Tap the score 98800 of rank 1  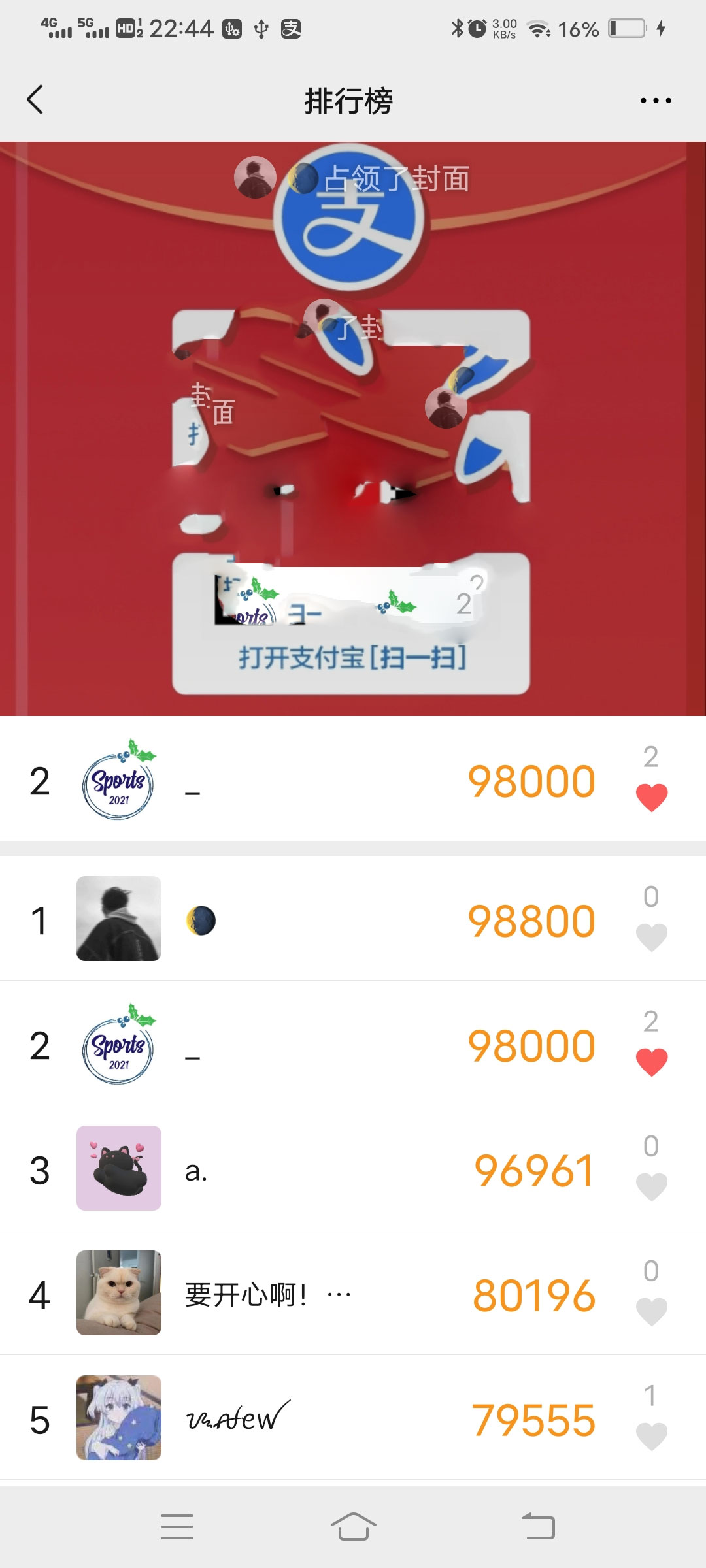531,919
